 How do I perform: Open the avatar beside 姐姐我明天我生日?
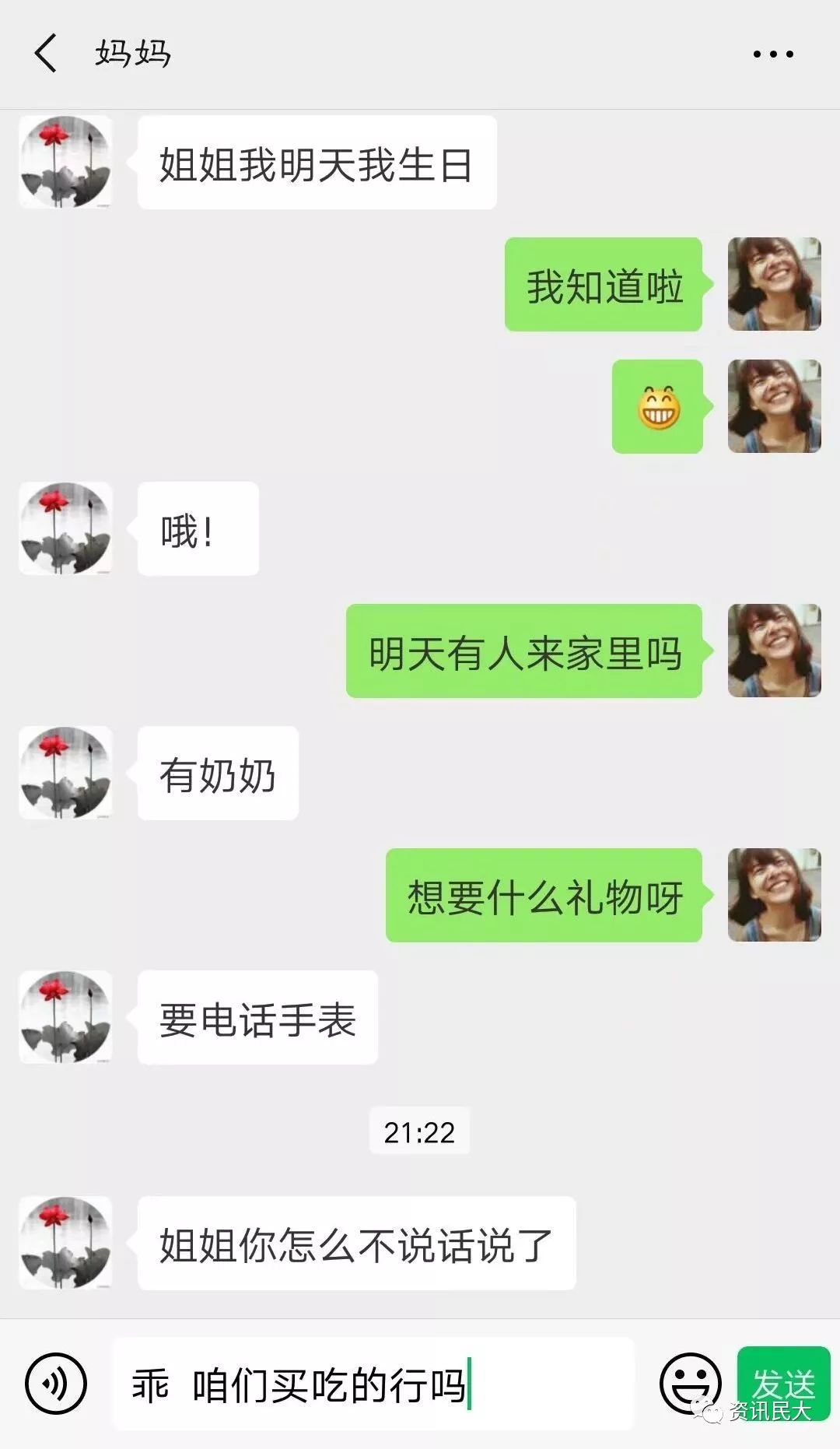(65, 162)
